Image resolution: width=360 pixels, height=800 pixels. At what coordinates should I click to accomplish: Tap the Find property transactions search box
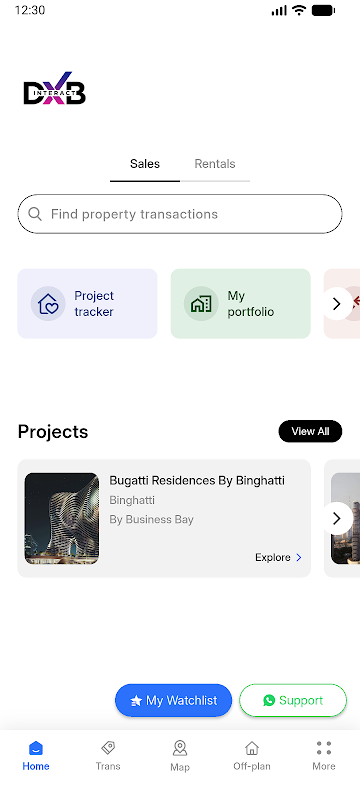click(180, 214)
